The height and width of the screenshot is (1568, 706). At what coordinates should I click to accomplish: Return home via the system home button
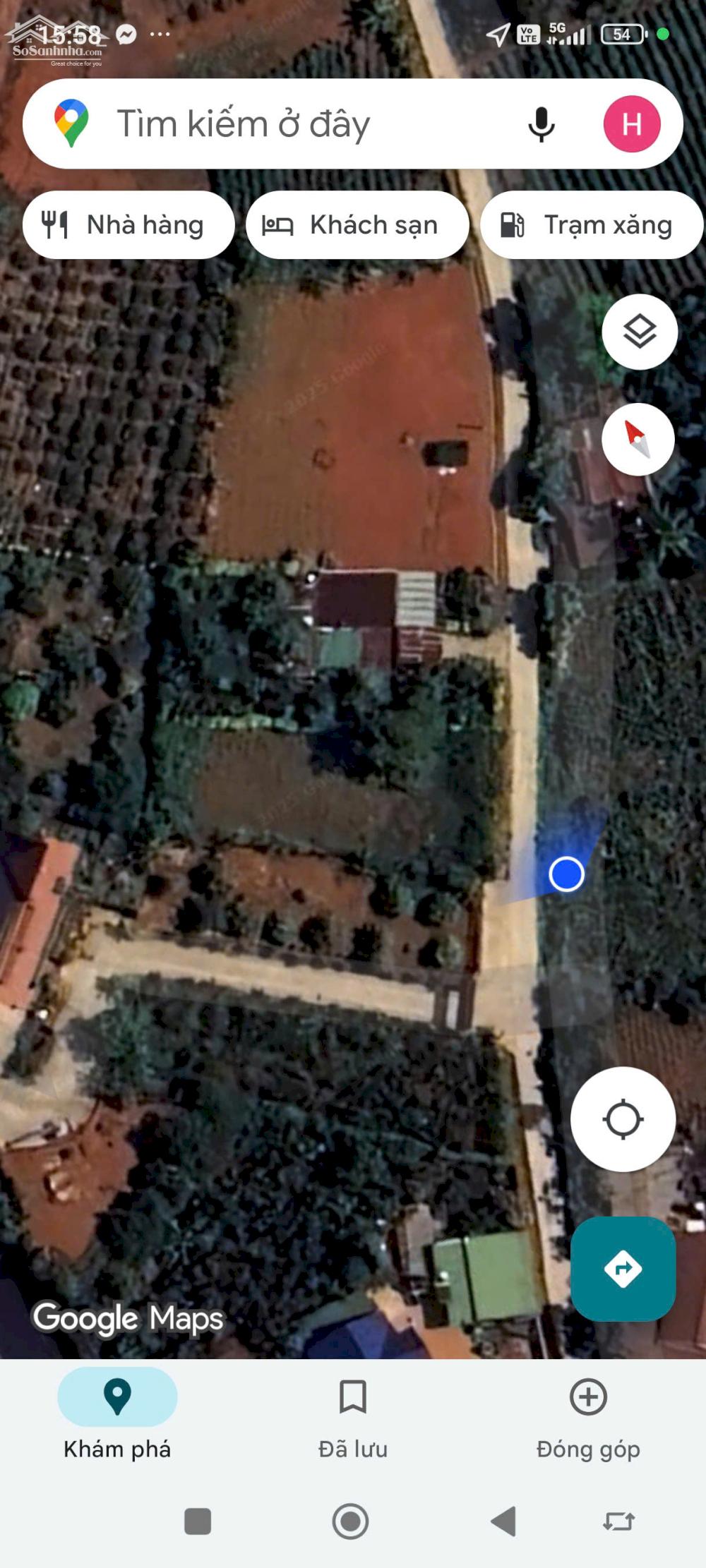[350, 1521]
